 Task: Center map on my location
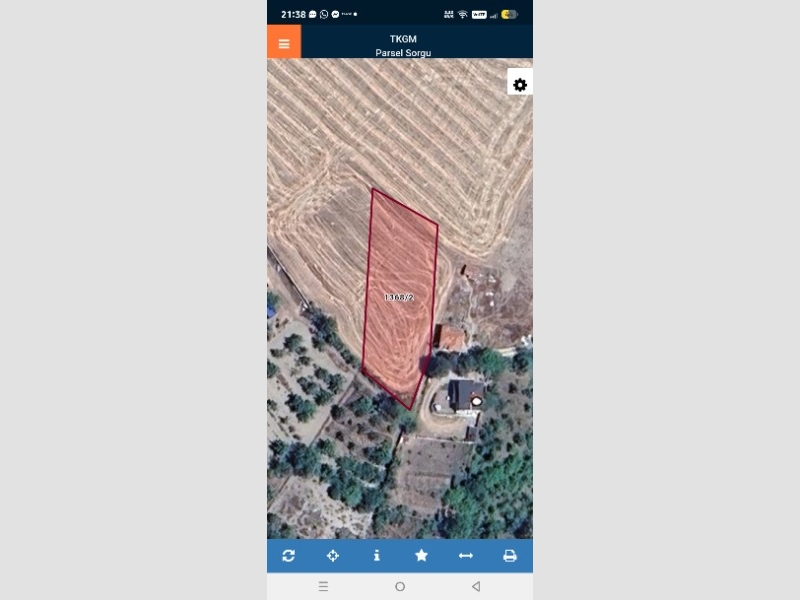pyautogui.click(x=333, y=556)
